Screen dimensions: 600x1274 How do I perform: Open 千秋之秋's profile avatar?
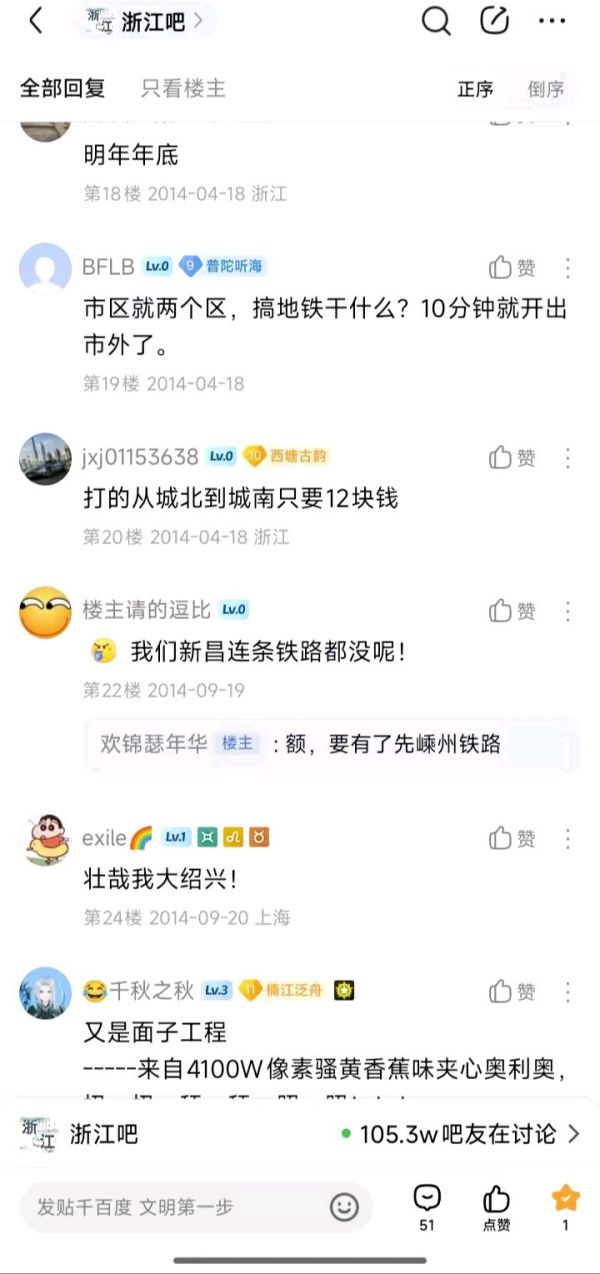[46, 992]
